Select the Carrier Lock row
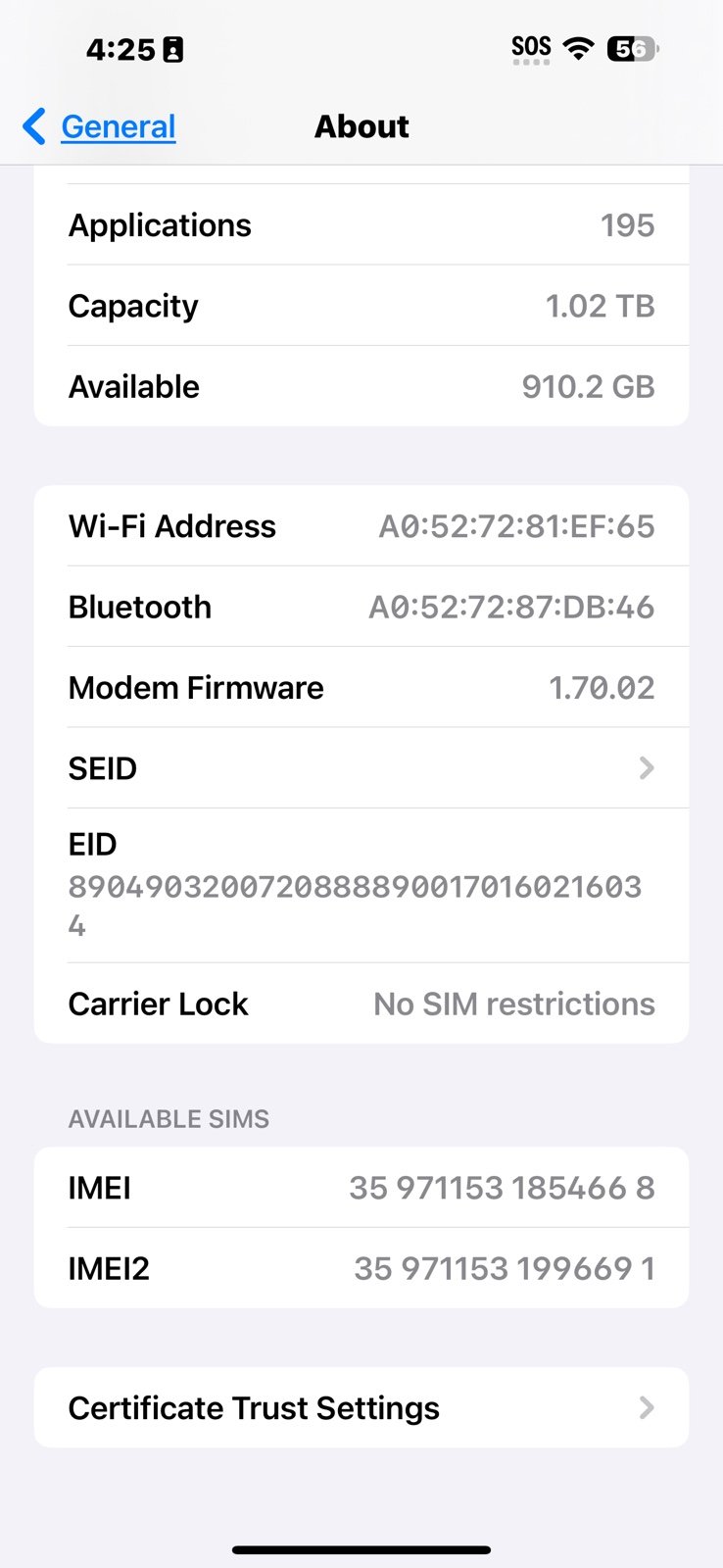The height and width of the screenshot is (1568, 723). (361, 1004)
